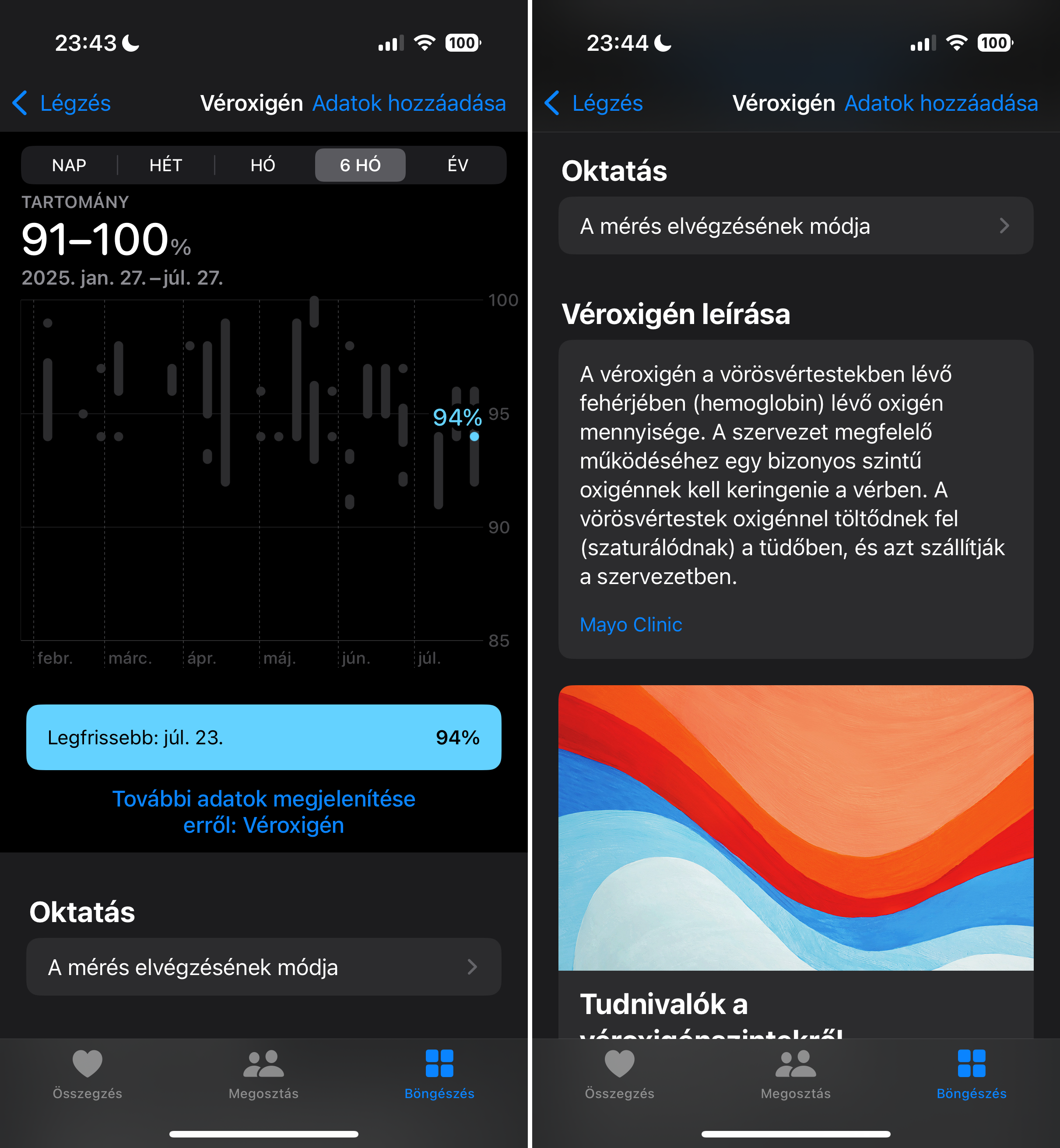
Task: Select the 6 HÓ tab
Action: pos(360,165)
